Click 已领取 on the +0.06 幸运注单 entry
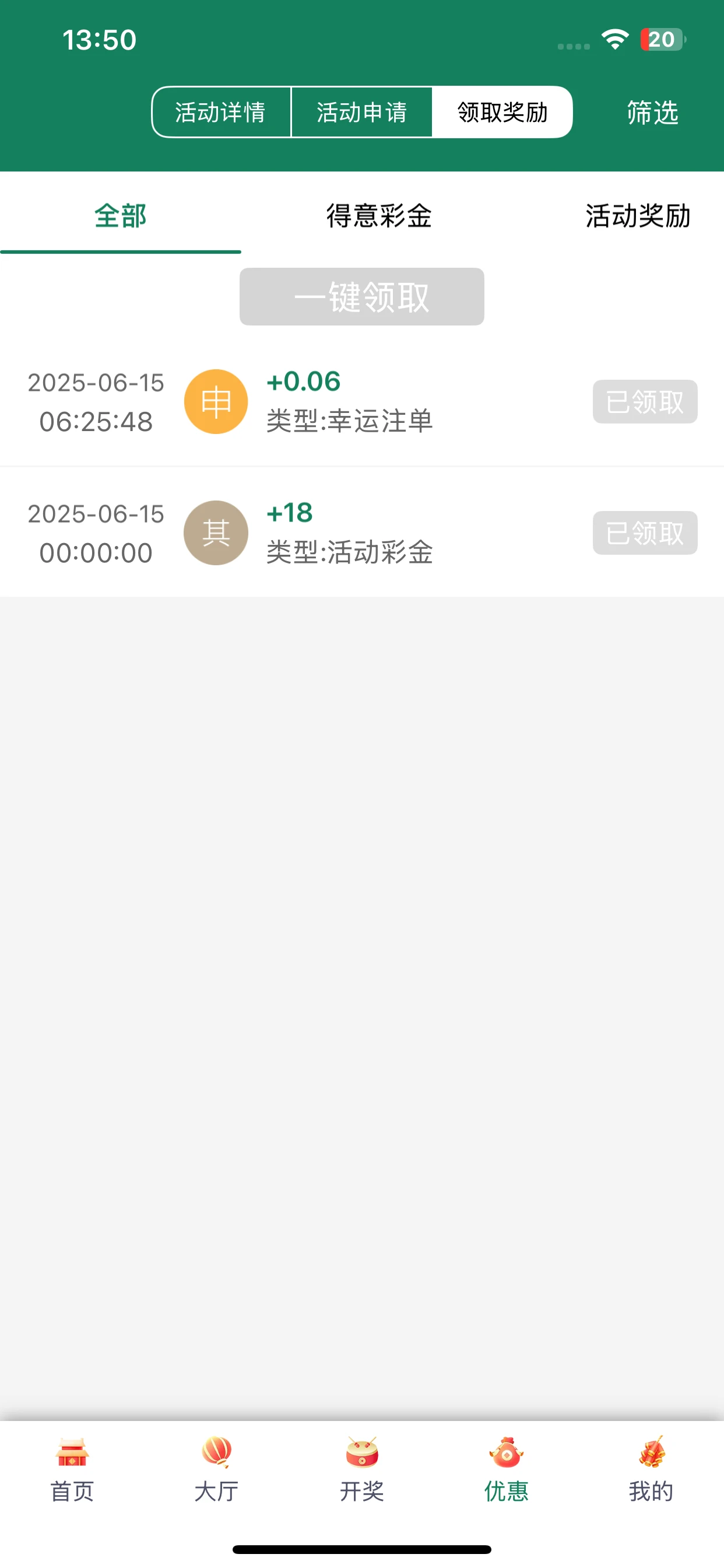Viewport: 724px width, 1568px height. click(644, 402)
